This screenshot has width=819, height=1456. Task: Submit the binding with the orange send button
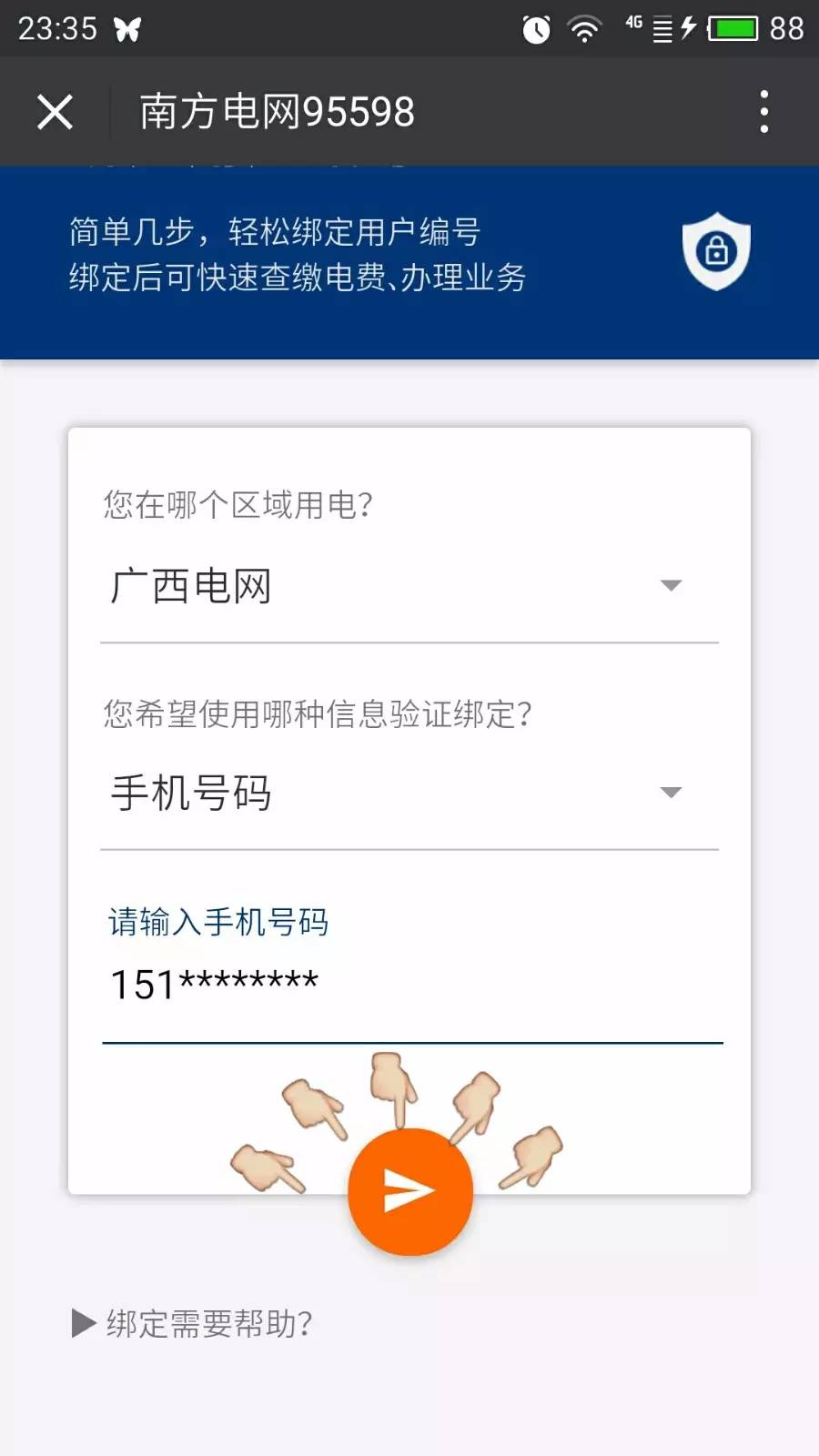coord(410,1191)
